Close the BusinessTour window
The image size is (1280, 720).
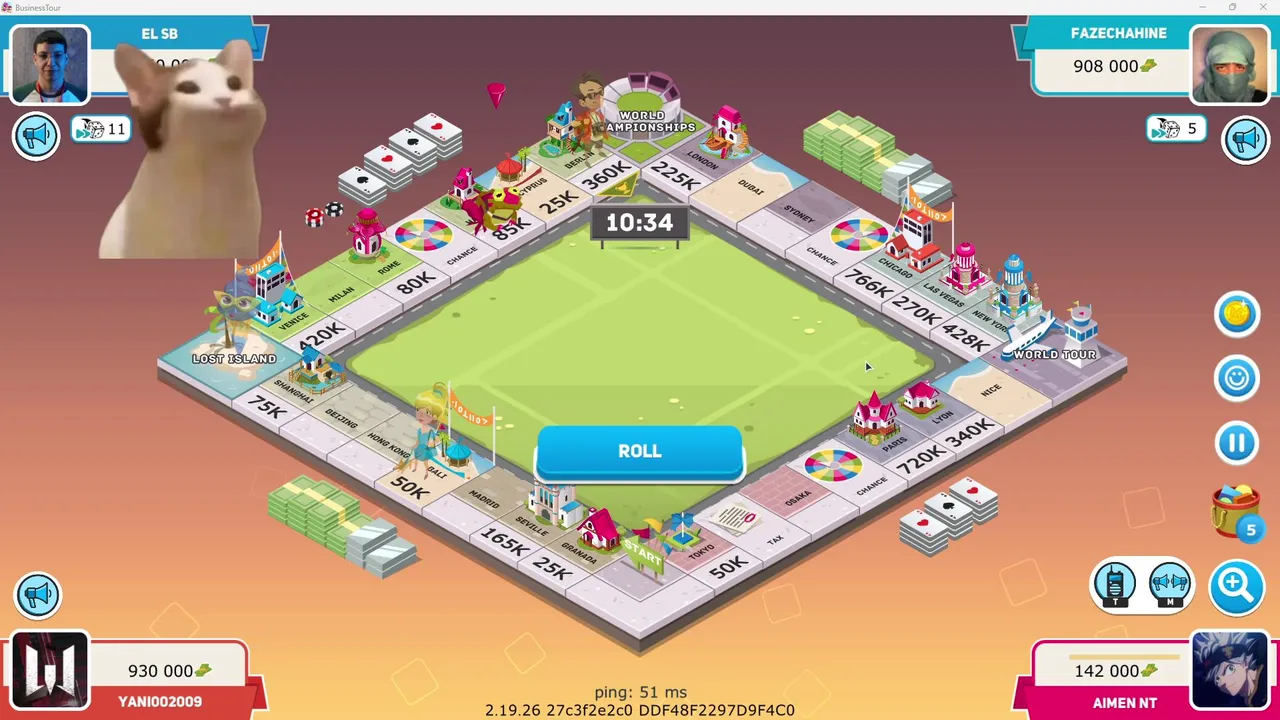tap(1263, 7)
